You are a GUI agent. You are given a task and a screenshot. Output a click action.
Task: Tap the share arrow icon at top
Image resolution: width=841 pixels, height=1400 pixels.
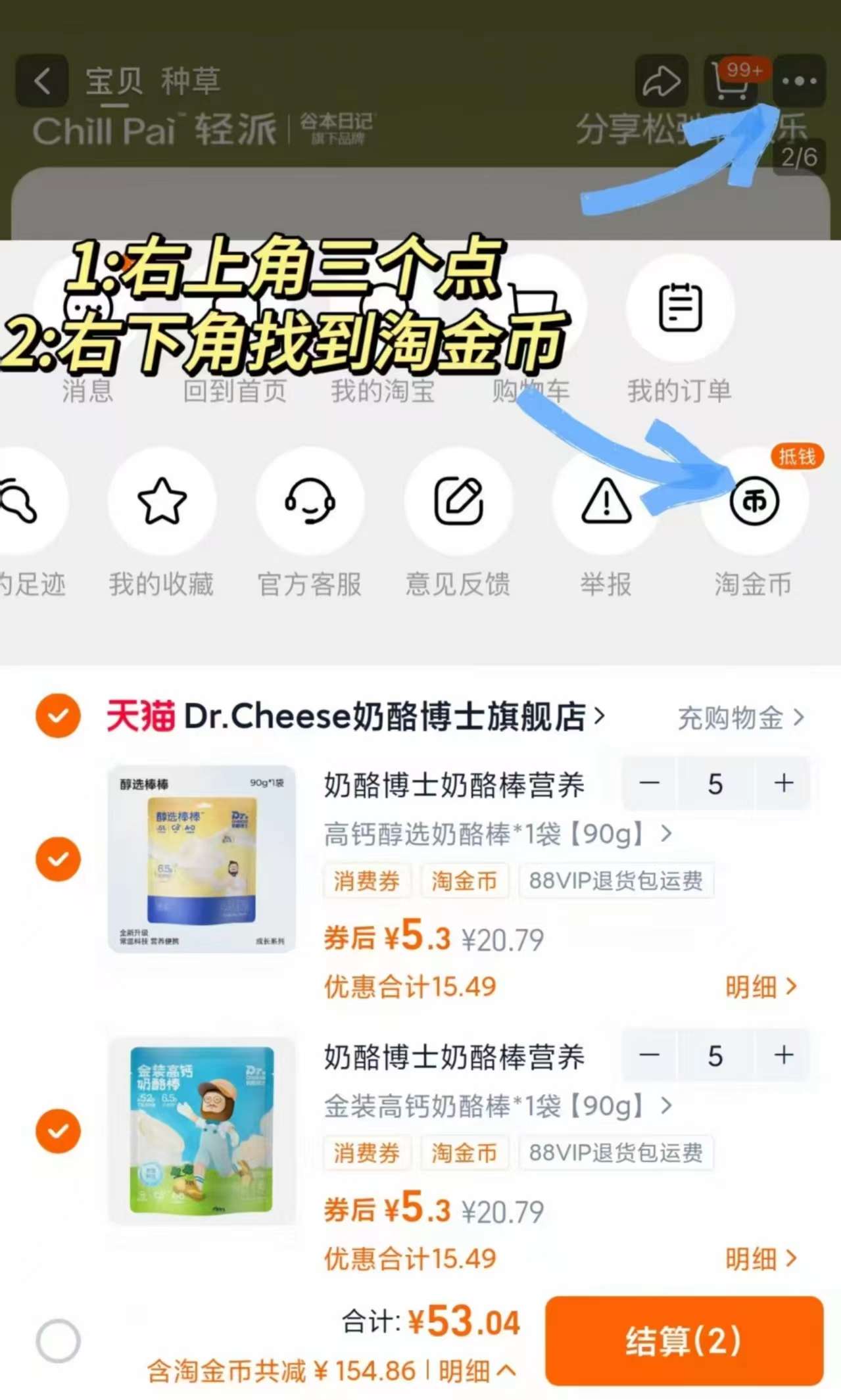click(661, 82)
